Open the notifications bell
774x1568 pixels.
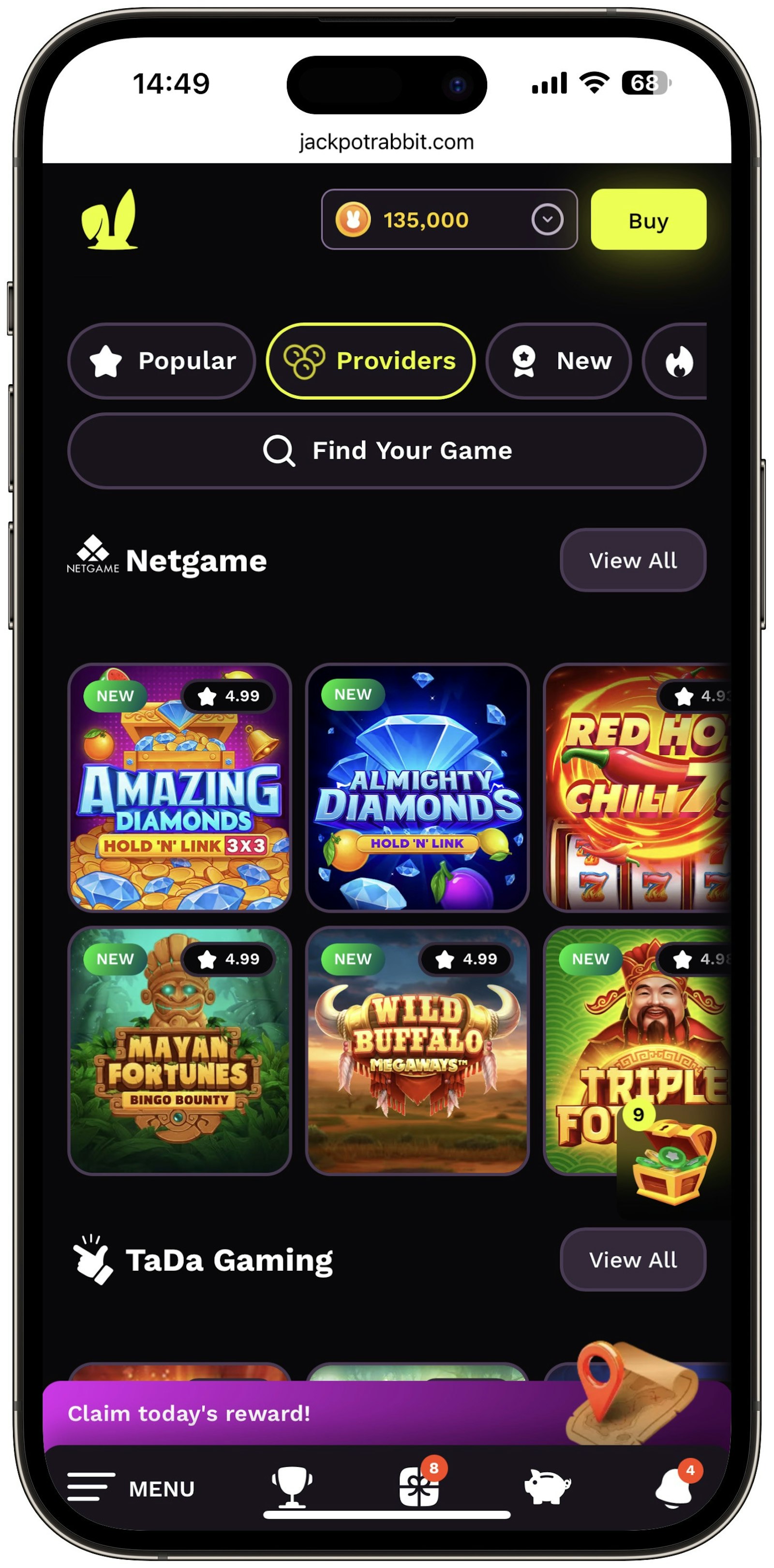[x=673, y=1487]
